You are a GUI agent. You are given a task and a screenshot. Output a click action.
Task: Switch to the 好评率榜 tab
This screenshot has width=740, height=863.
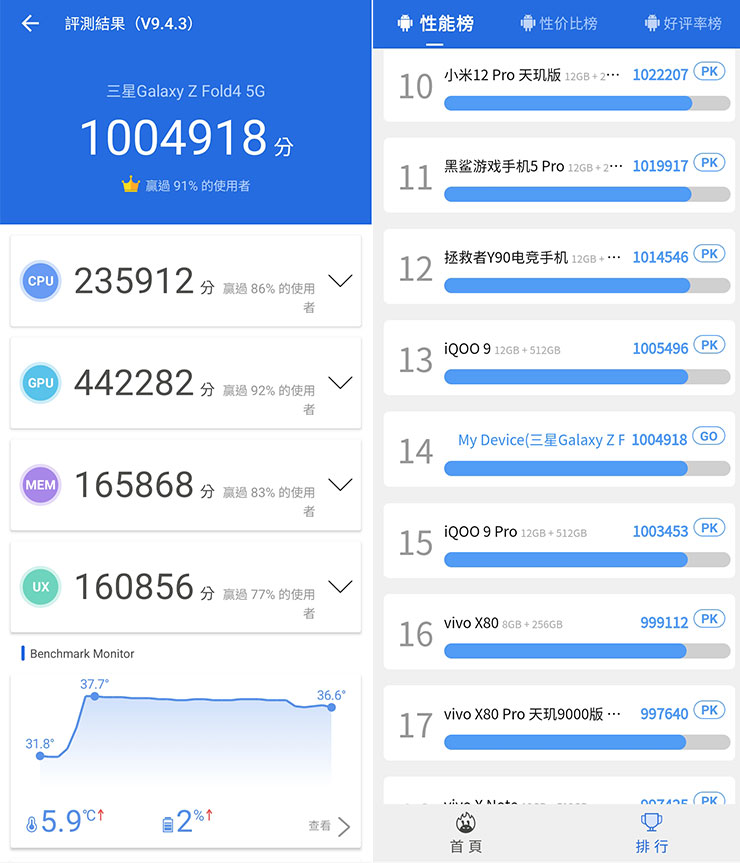pyautogui.click(x=683, y=23)
